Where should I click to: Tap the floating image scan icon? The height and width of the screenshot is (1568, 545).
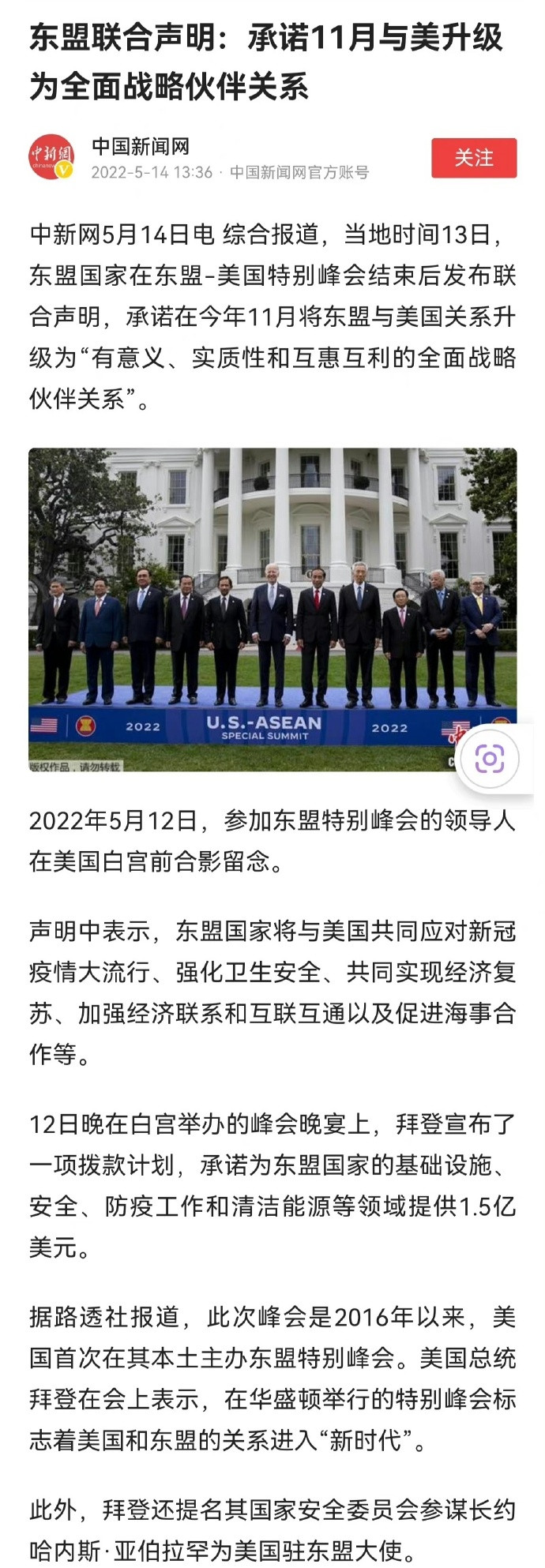tap(489, 760)
